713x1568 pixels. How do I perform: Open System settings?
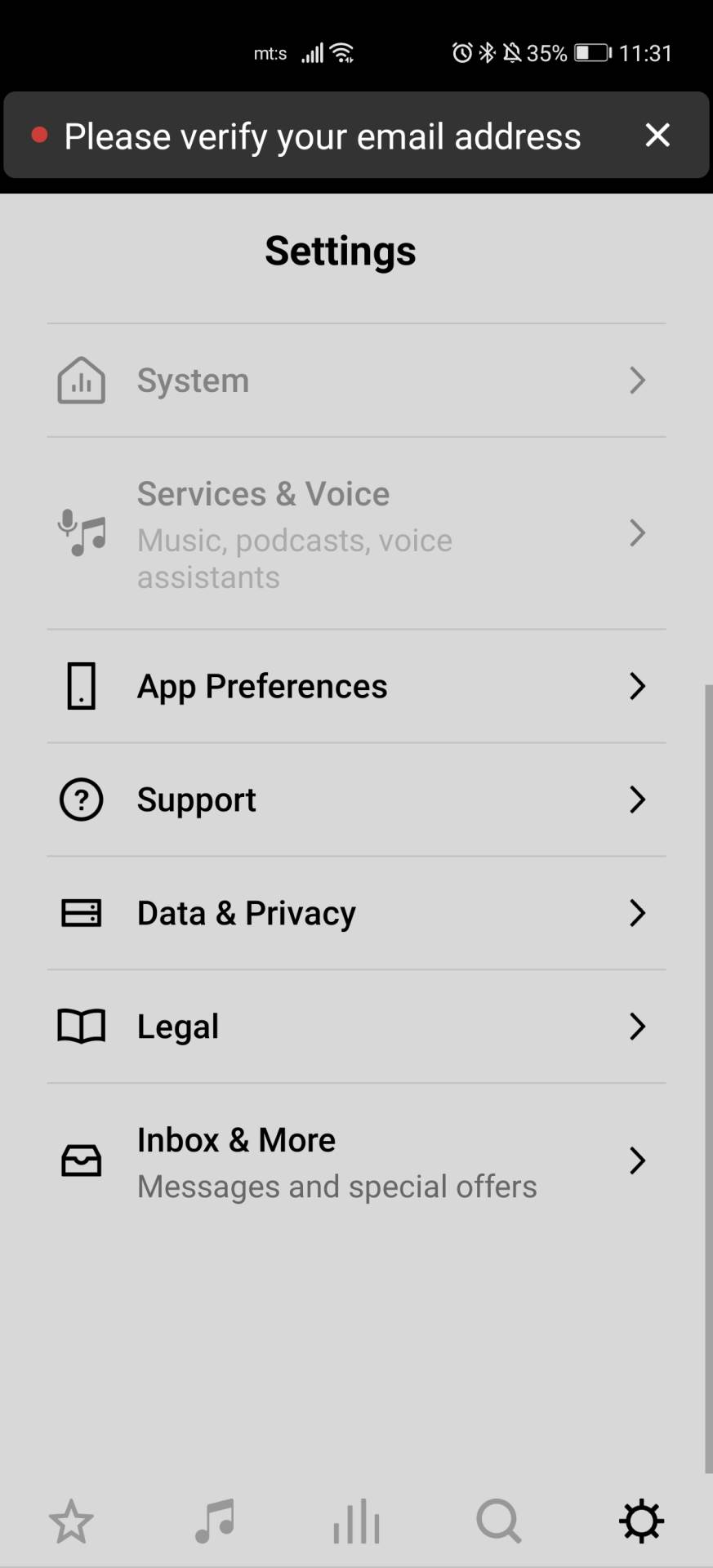(x=356, y=381)
